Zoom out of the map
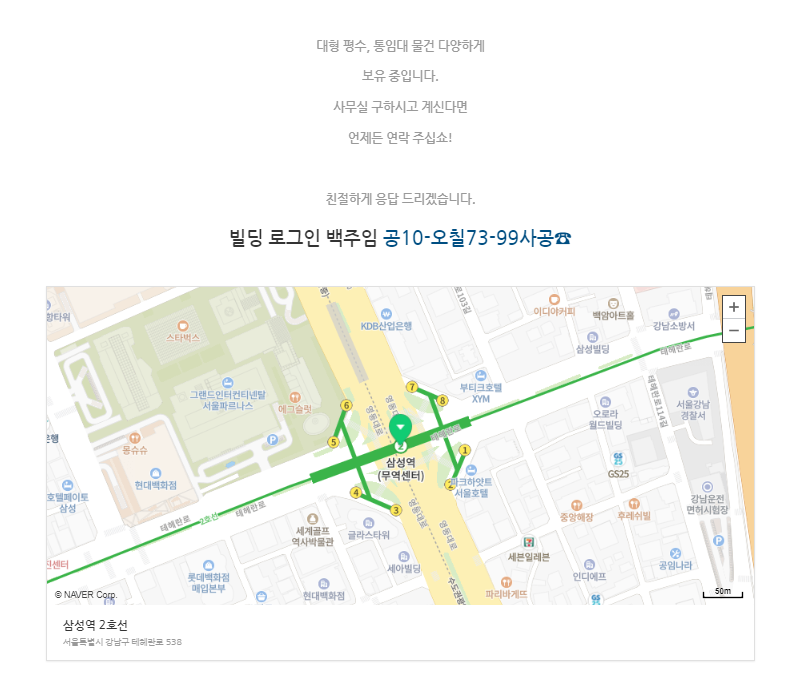This screenshot has height=674, width=794. pyautogui.click(x=733, y=330)
